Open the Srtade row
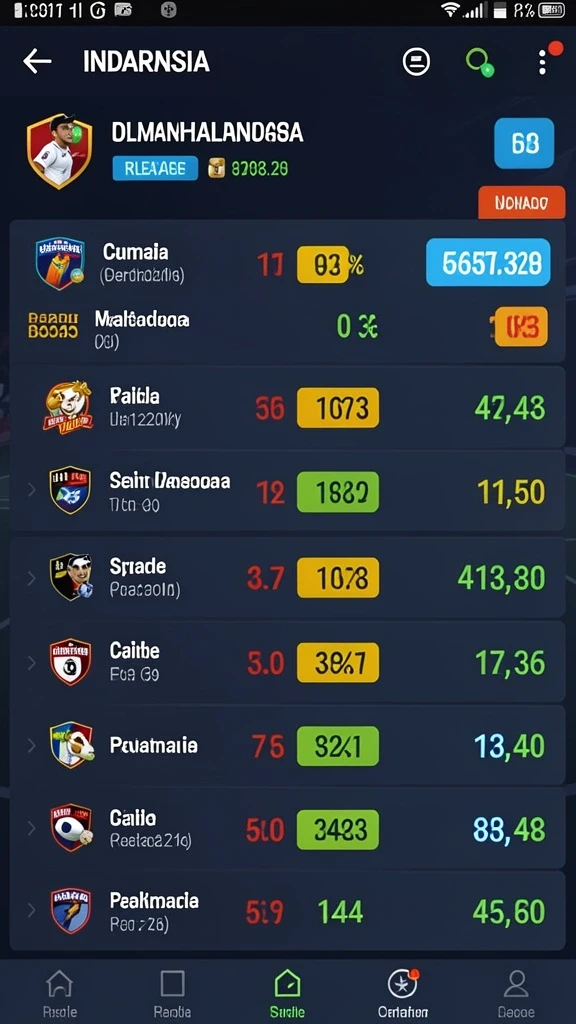The width and height of the screenshot is (576, 1024). click(x=287, y=578)
